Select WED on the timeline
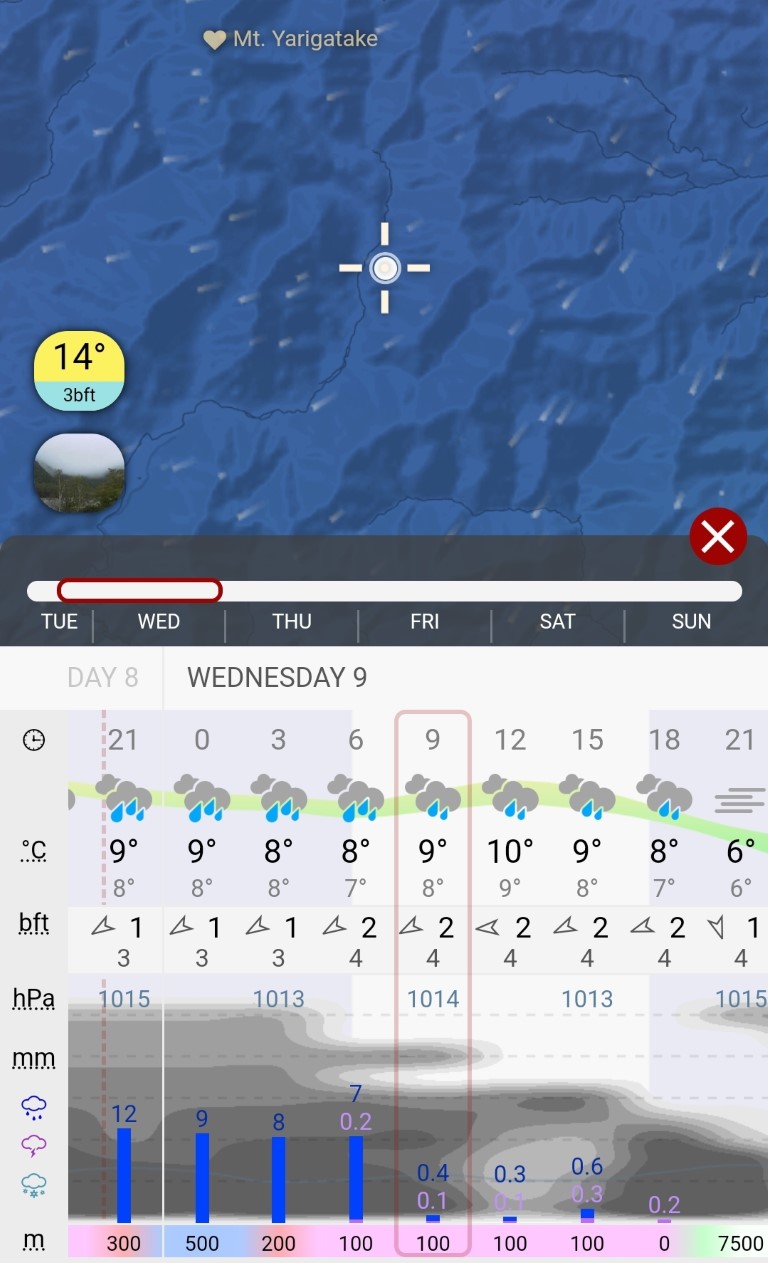 point(158,622)
